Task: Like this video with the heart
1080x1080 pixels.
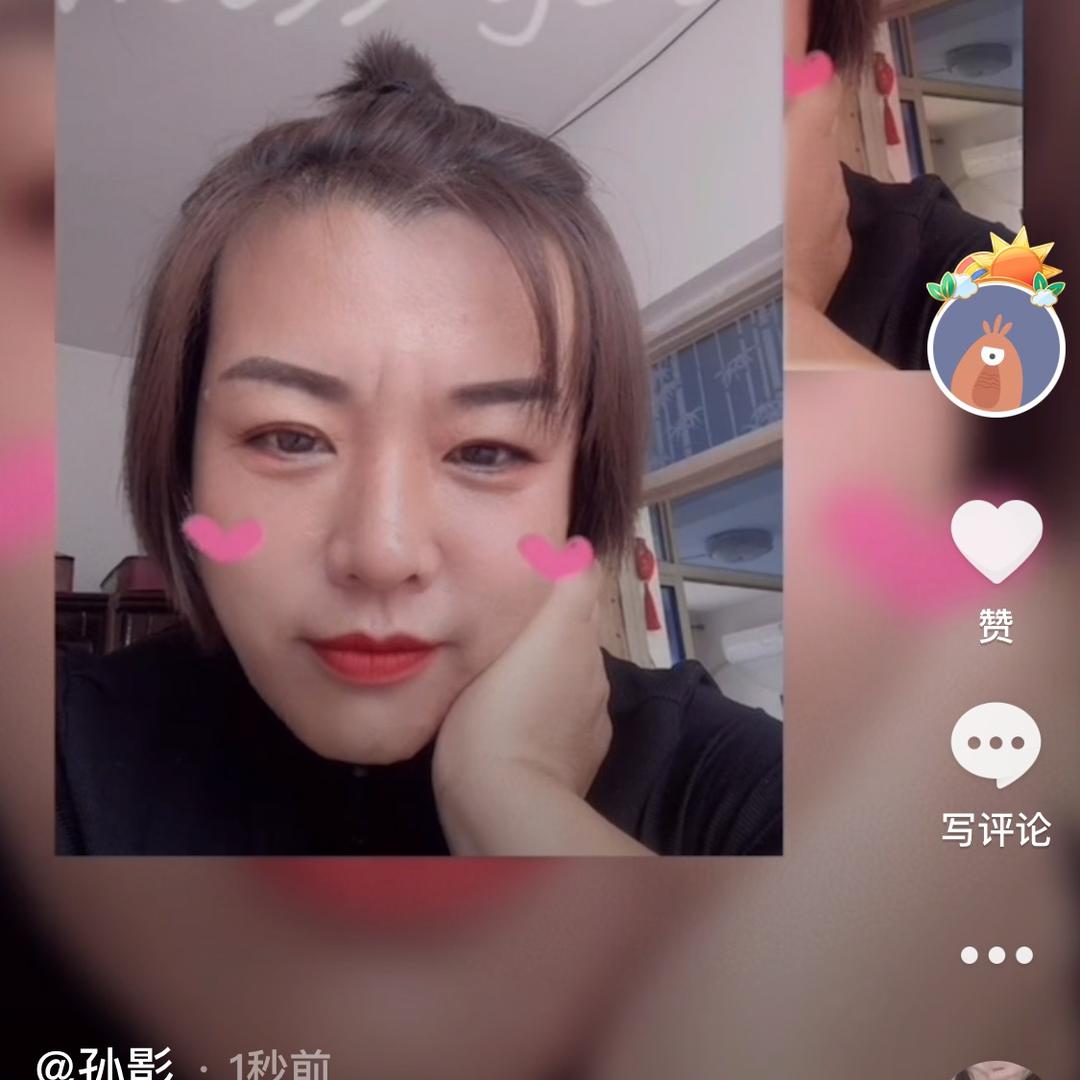Action: [996, 541]
